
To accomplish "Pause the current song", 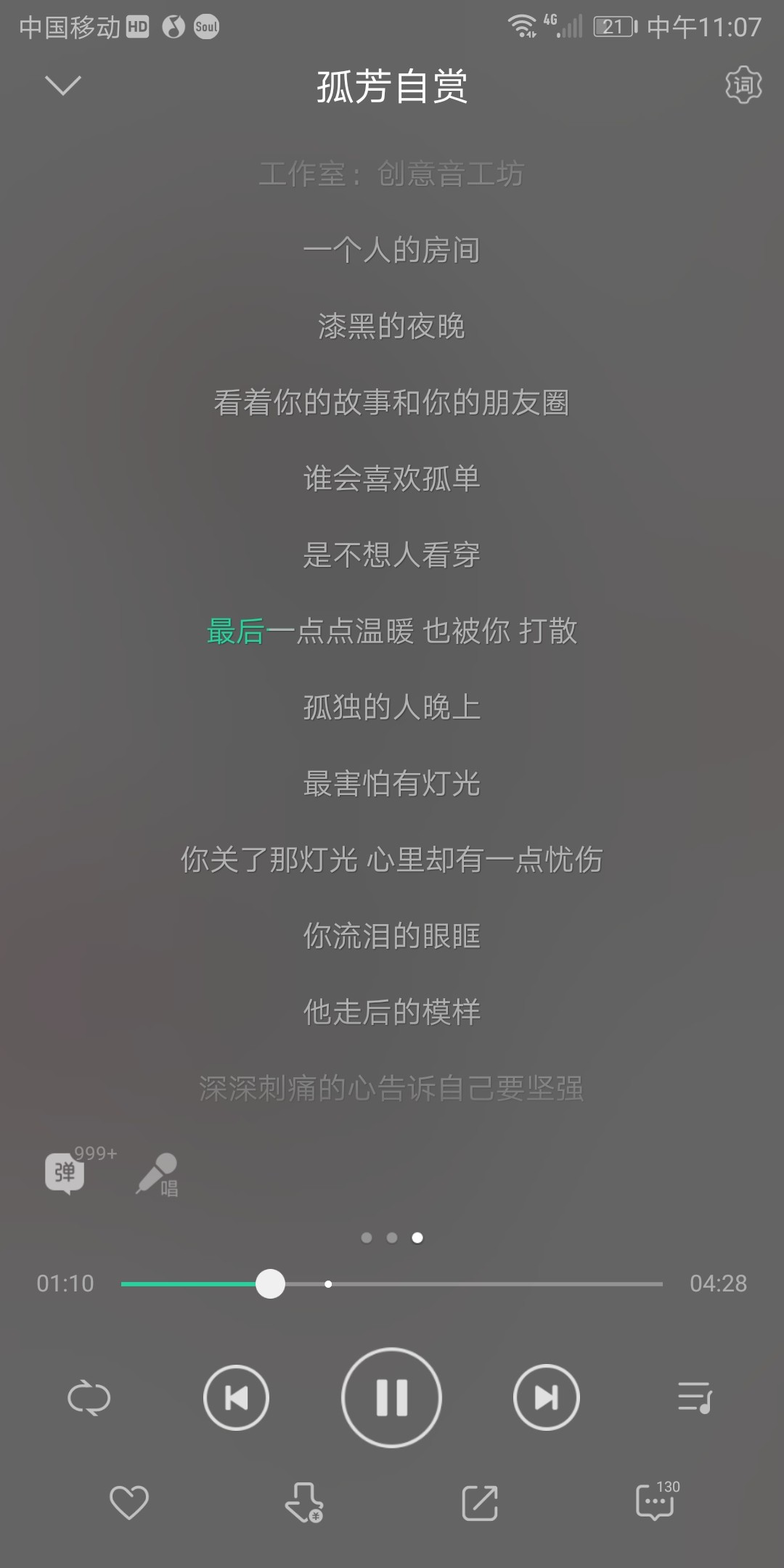I will 392,1398.
